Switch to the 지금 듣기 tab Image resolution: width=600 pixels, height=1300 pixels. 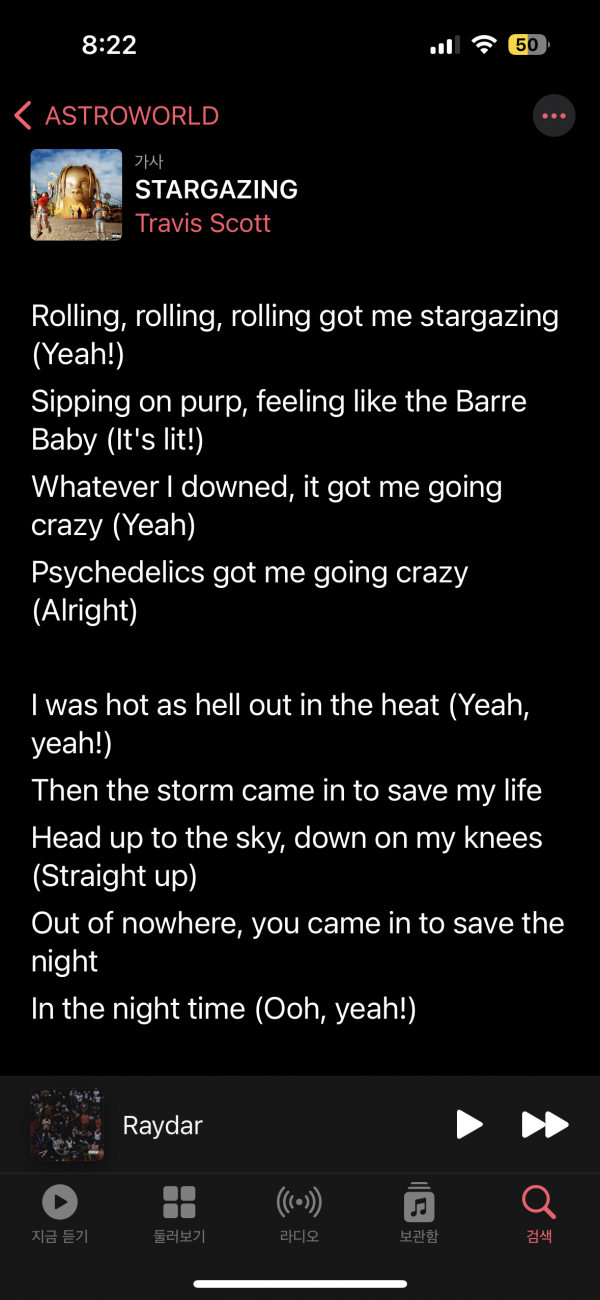click(60, 1213)
